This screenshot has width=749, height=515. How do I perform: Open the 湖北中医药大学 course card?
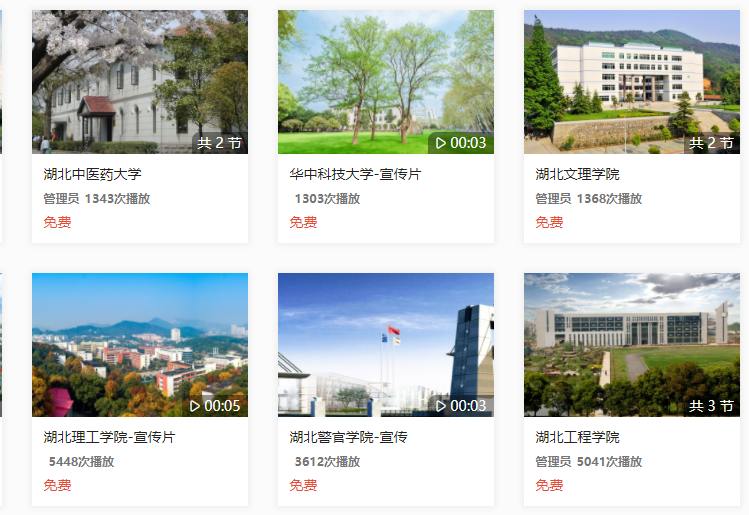click(139, 83)
